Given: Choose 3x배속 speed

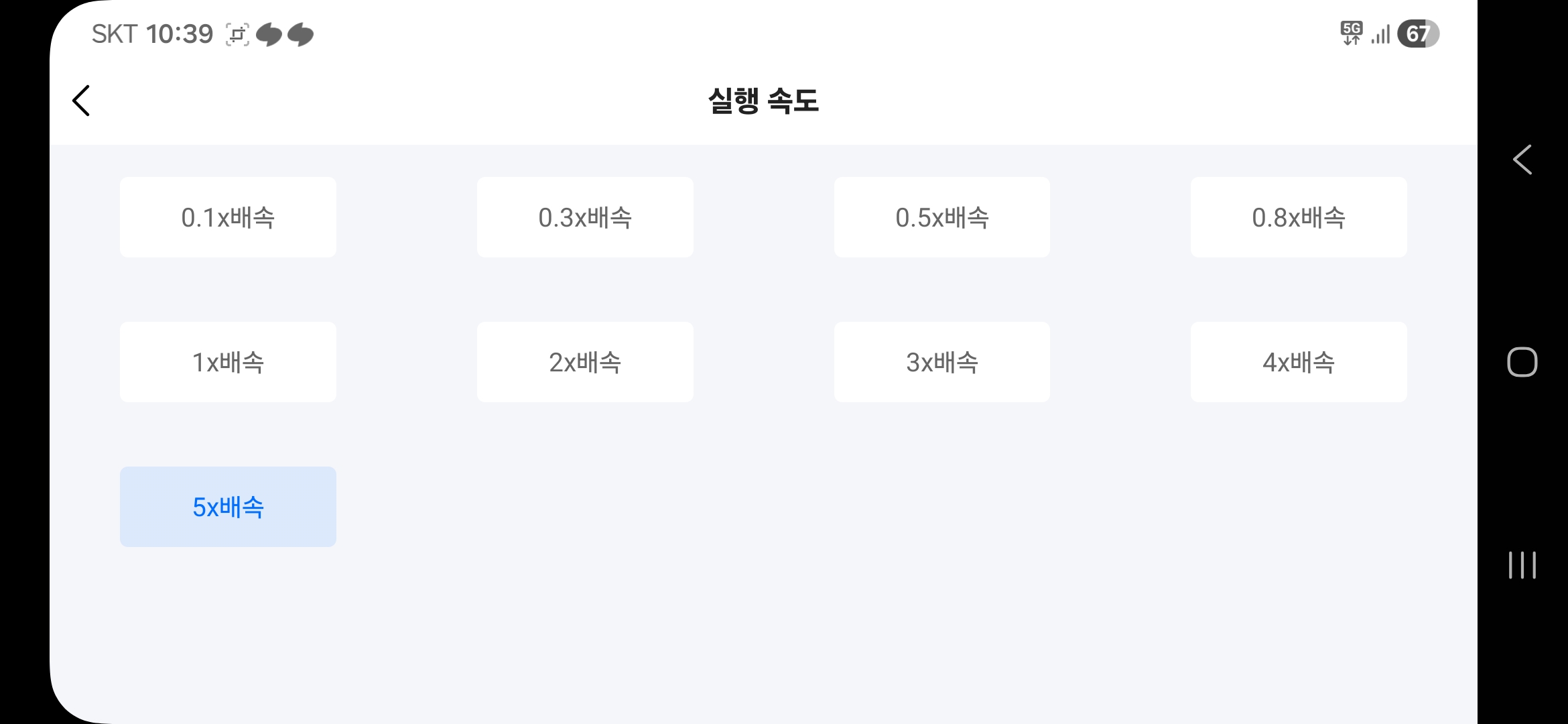Looking at the screenshot, I should pyautogui.click(x=941, y=362).
